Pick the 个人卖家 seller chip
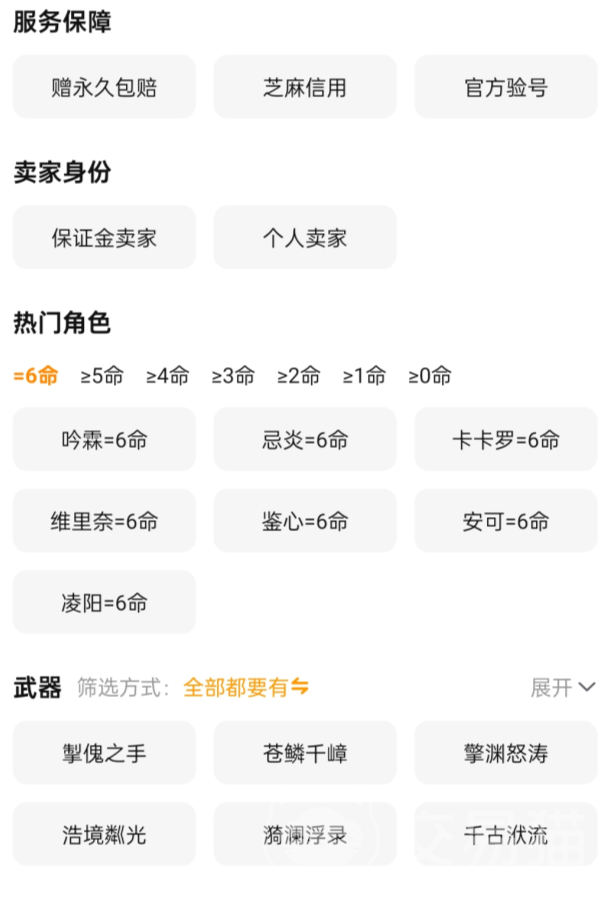Viewport: 614px width, 904px height. pos(305,238)
